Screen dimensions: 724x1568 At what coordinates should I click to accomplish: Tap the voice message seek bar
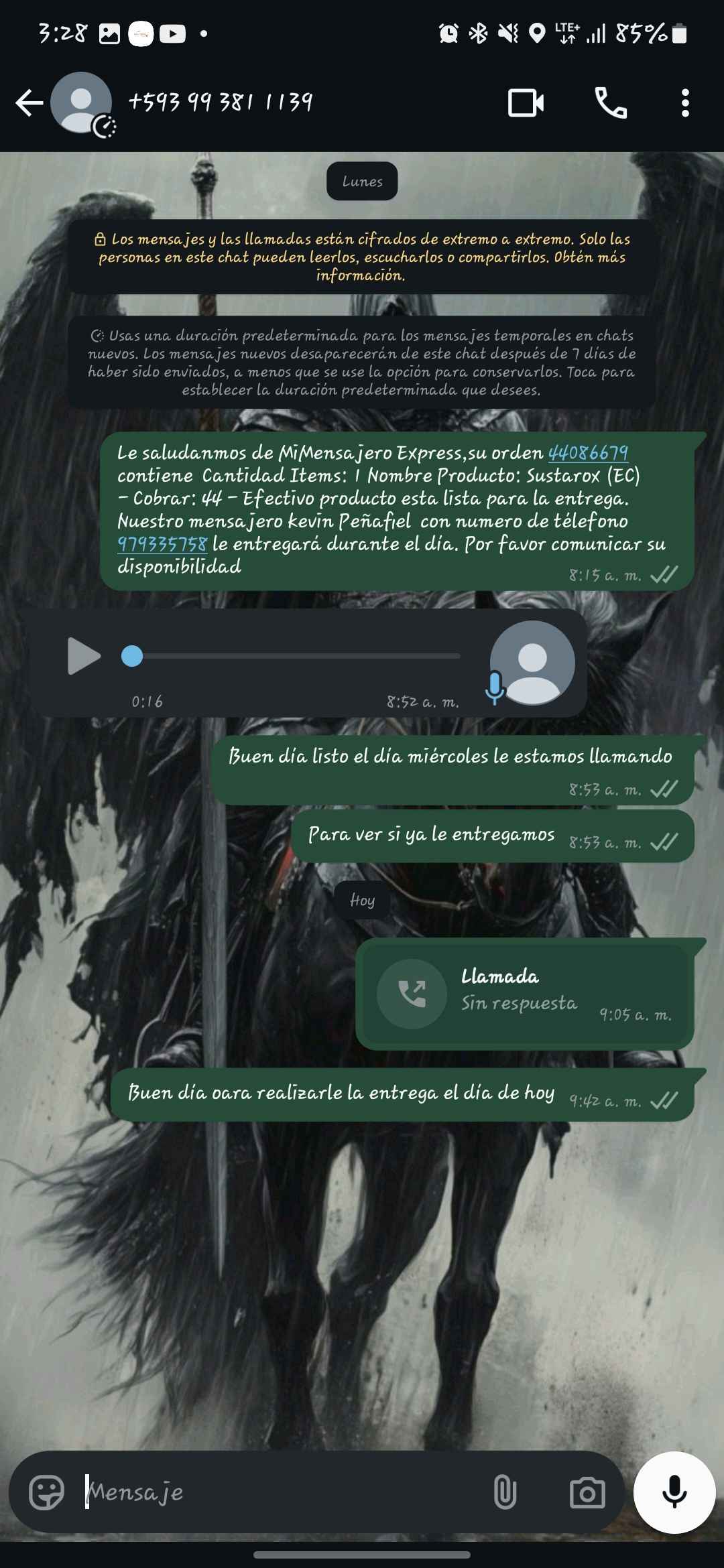coord(295,655)
